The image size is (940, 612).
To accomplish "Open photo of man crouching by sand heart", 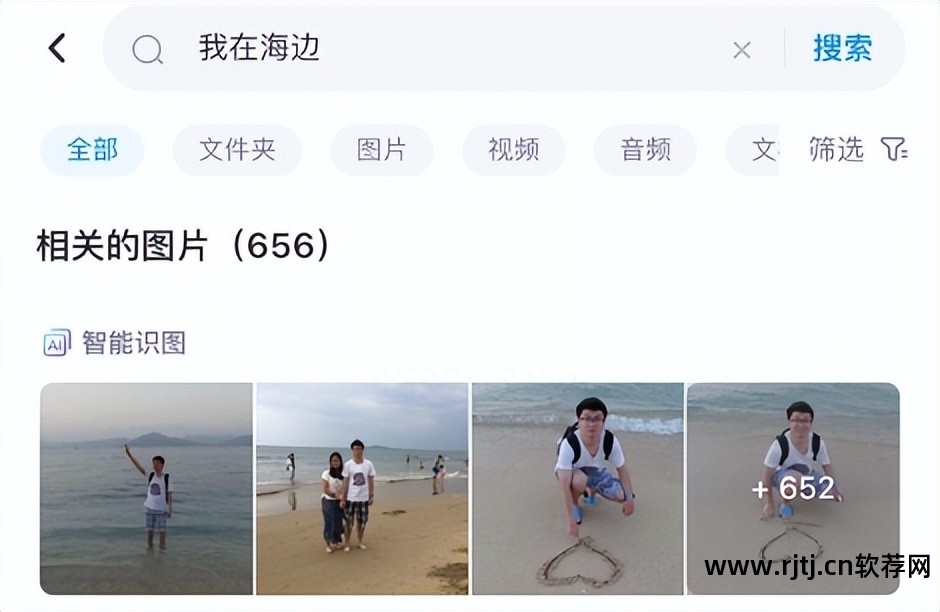I will (577, 488).
